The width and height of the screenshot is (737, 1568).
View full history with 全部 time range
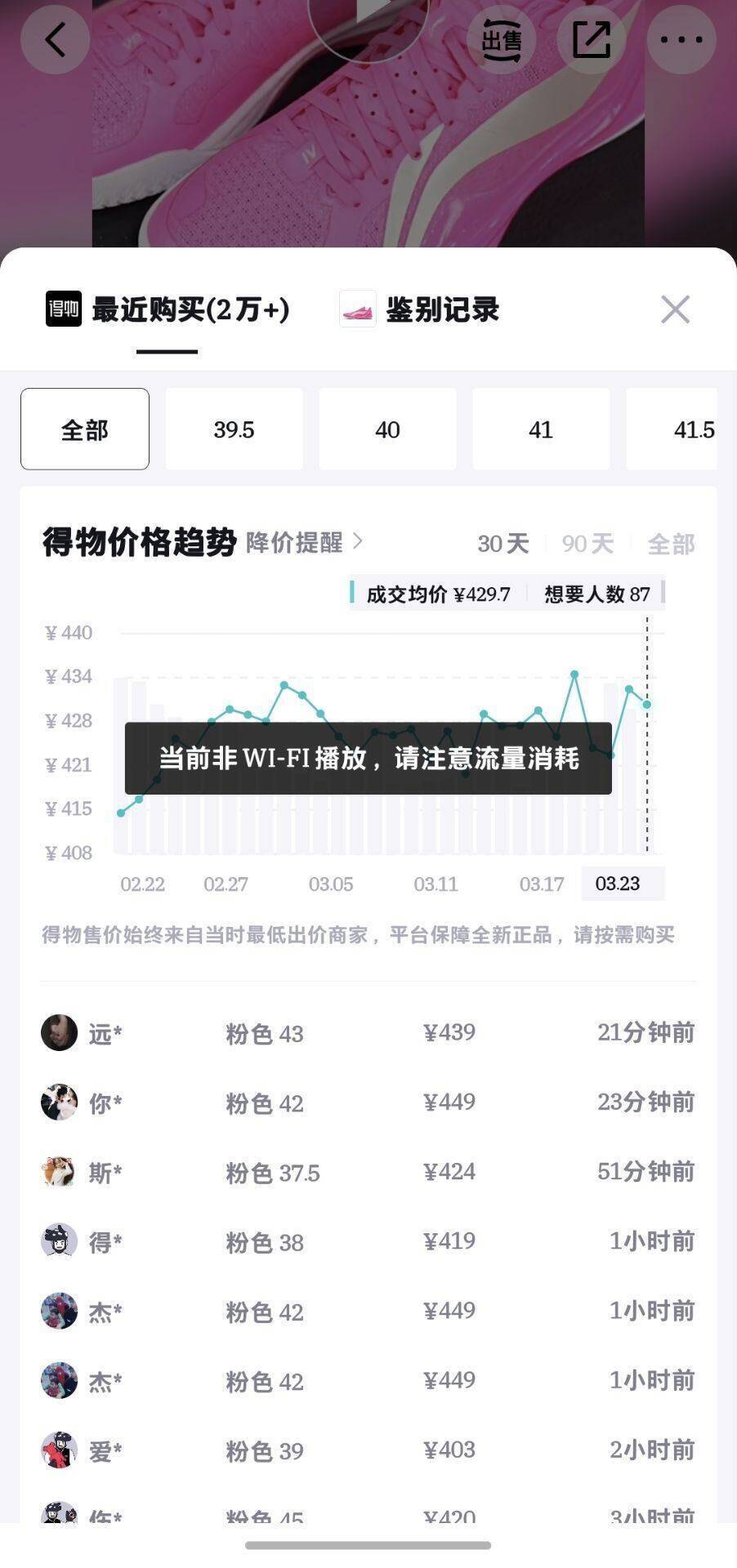click(672, 543)
